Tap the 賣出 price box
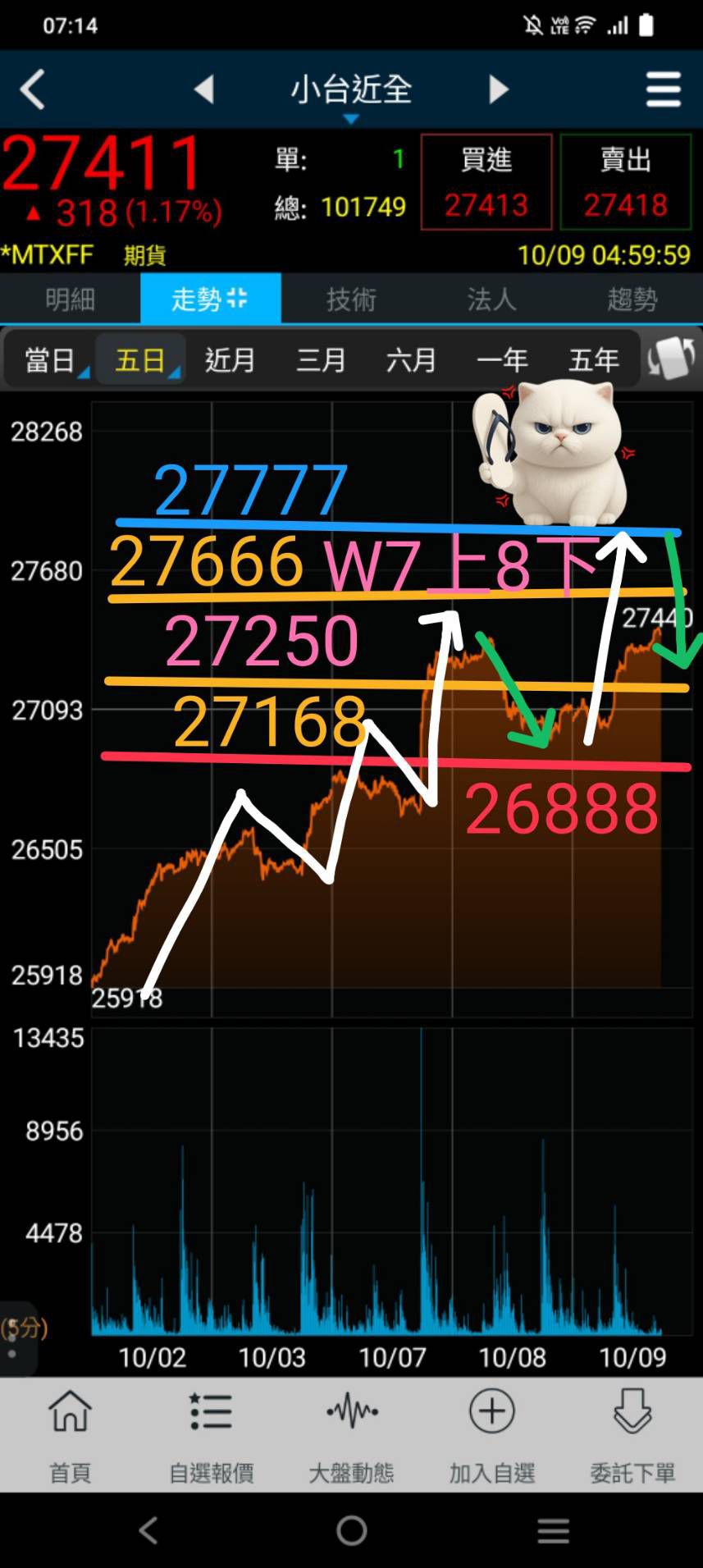 click(625, 182)
